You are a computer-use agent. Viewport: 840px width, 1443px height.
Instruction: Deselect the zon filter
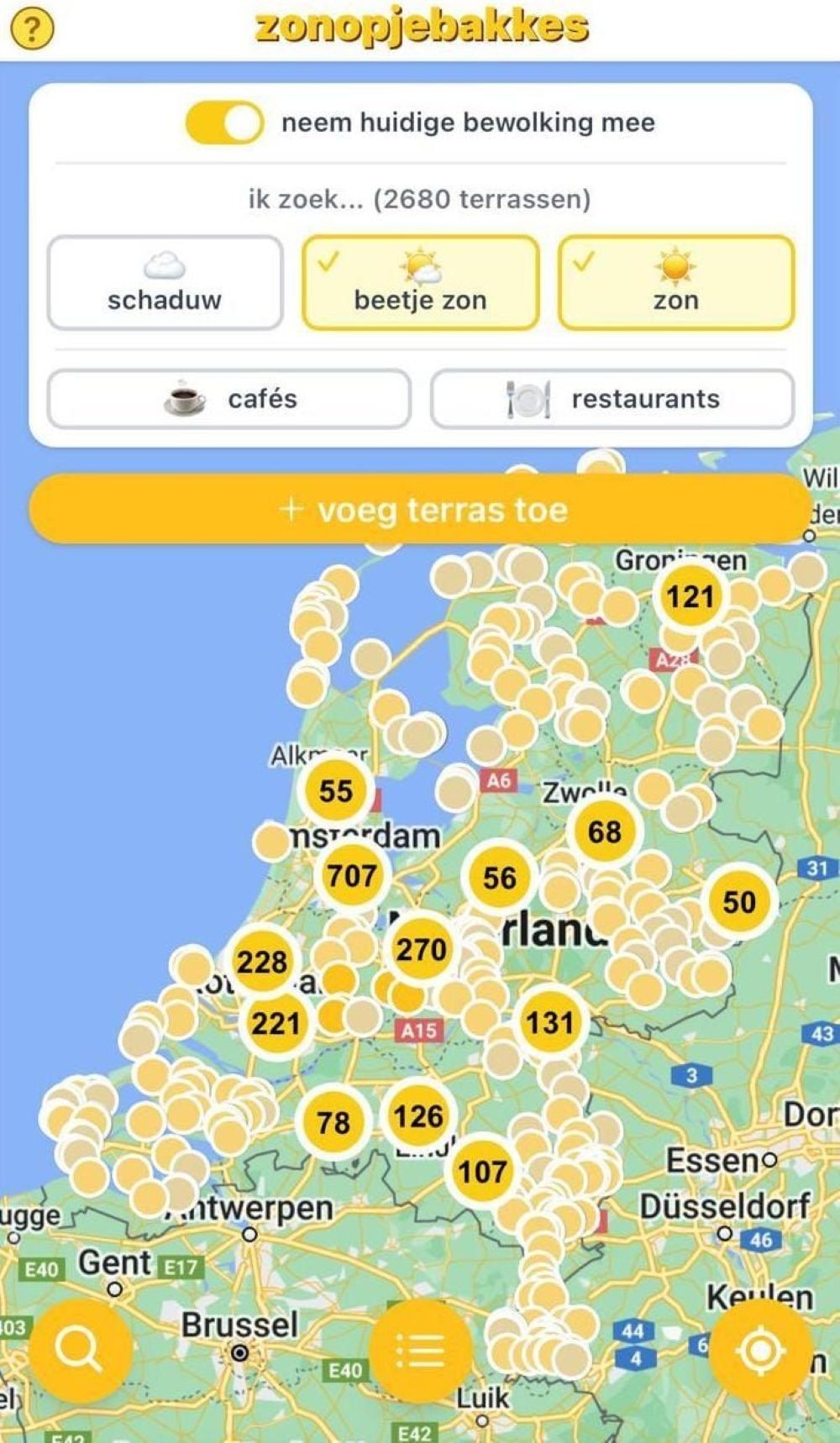[x=675, y=283]
